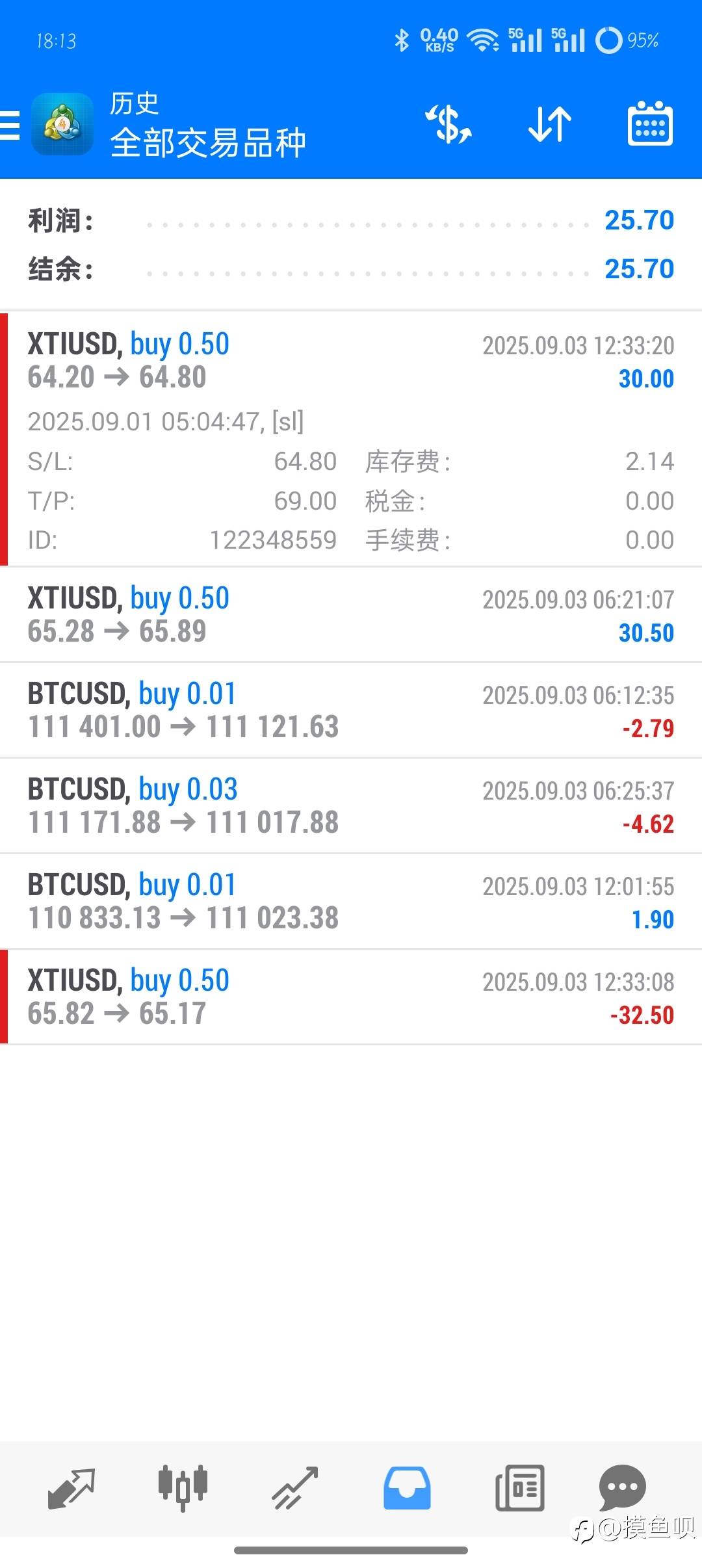This screenshot has height=1568, width=702.
Task: Select the history inbox tab
Action: click(x=407, y=1488)
